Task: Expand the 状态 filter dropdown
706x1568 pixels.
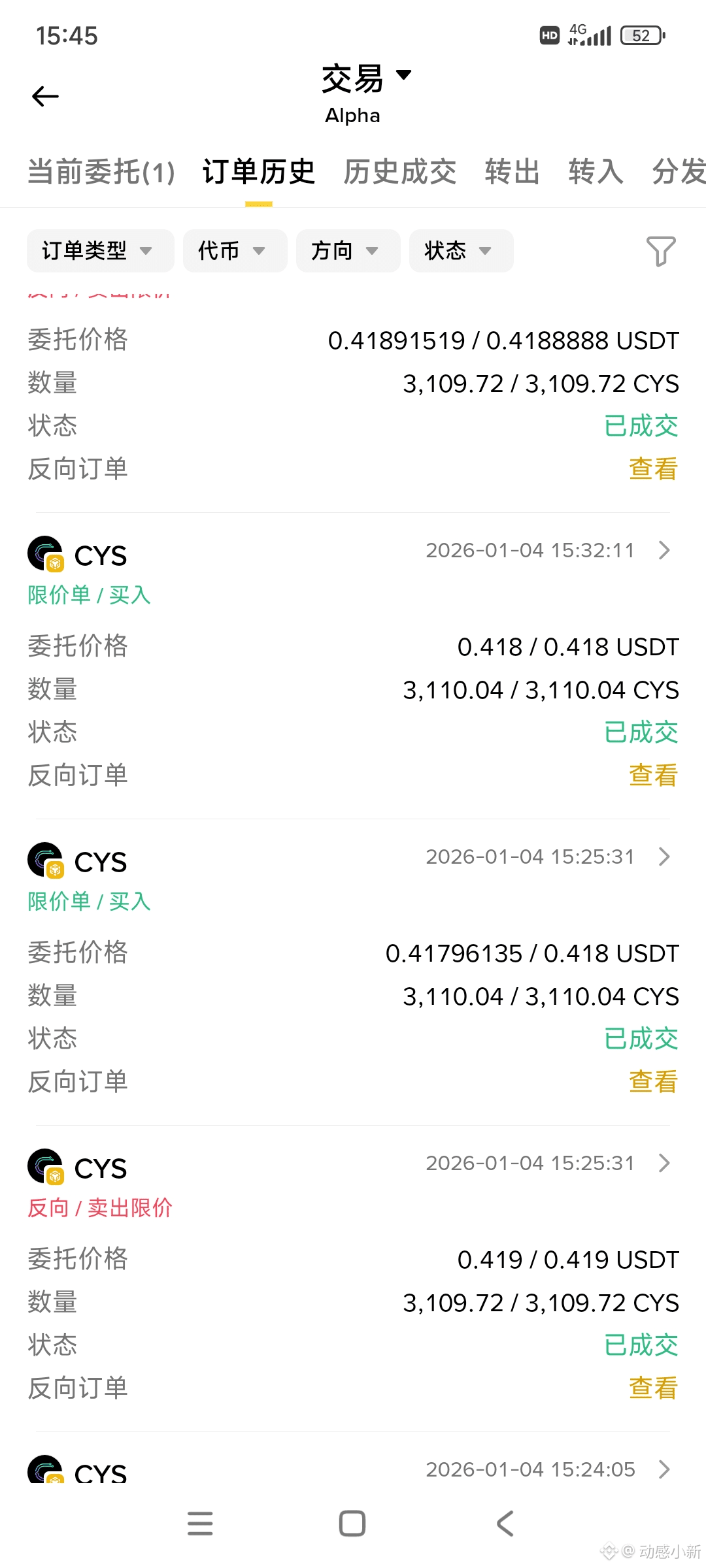Action: pyautogui.click(x=461, y=251)
